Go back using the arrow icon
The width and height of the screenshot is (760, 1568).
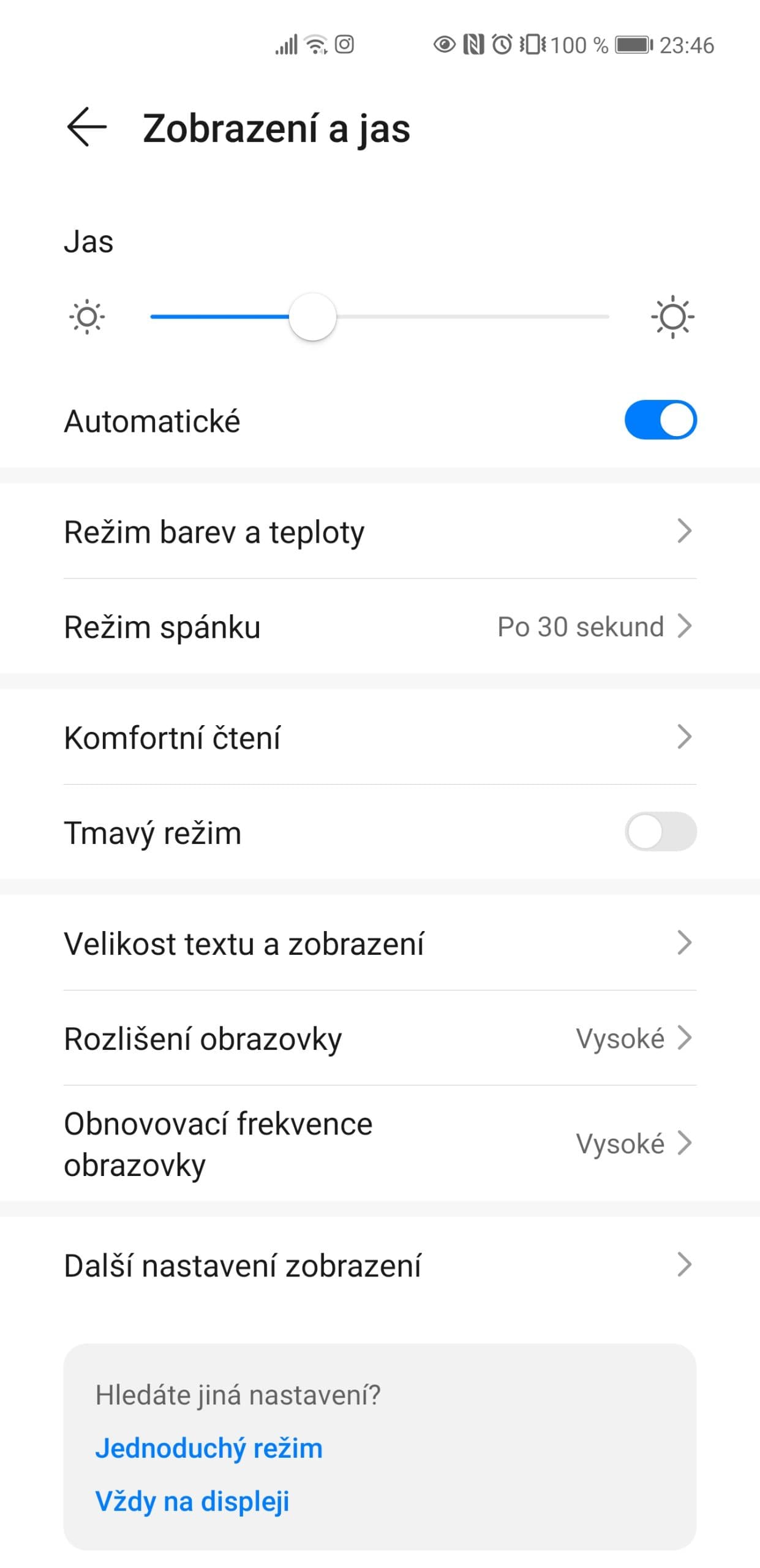(86, 127)
